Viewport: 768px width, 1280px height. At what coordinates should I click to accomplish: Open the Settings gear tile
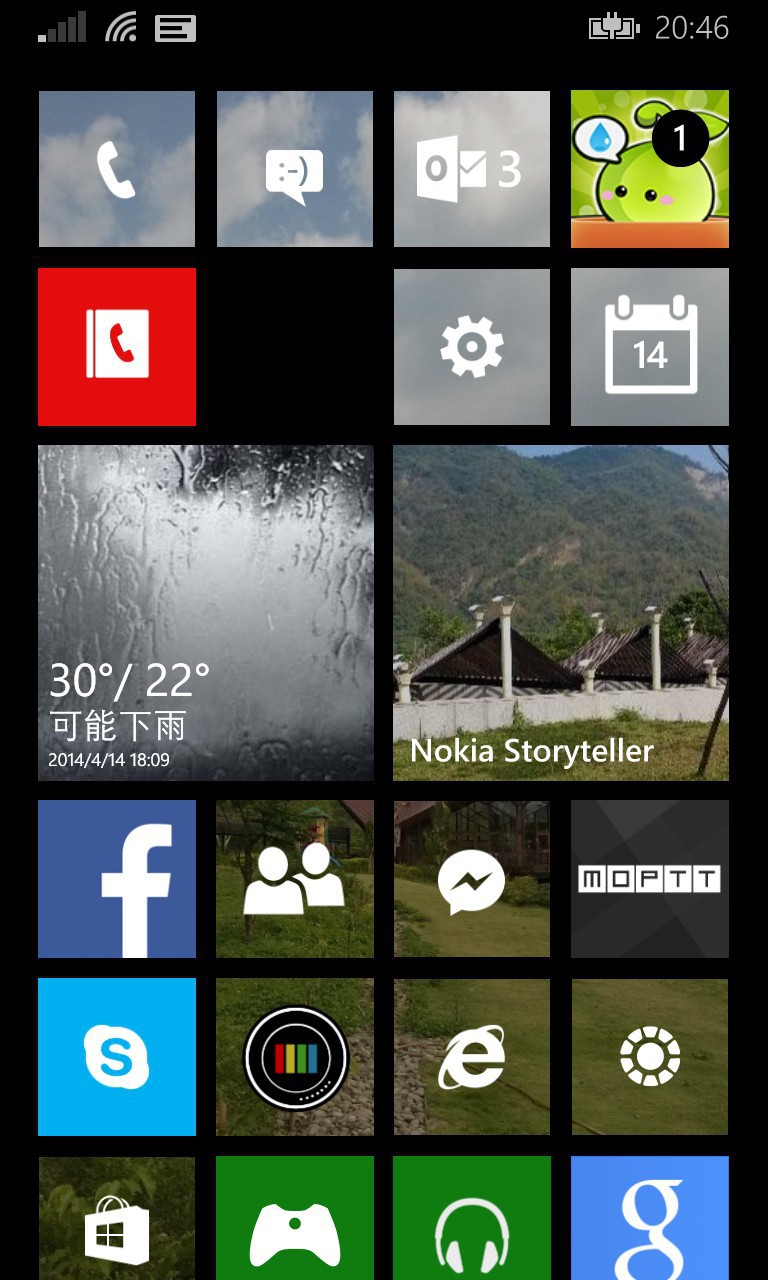(472, 346)
